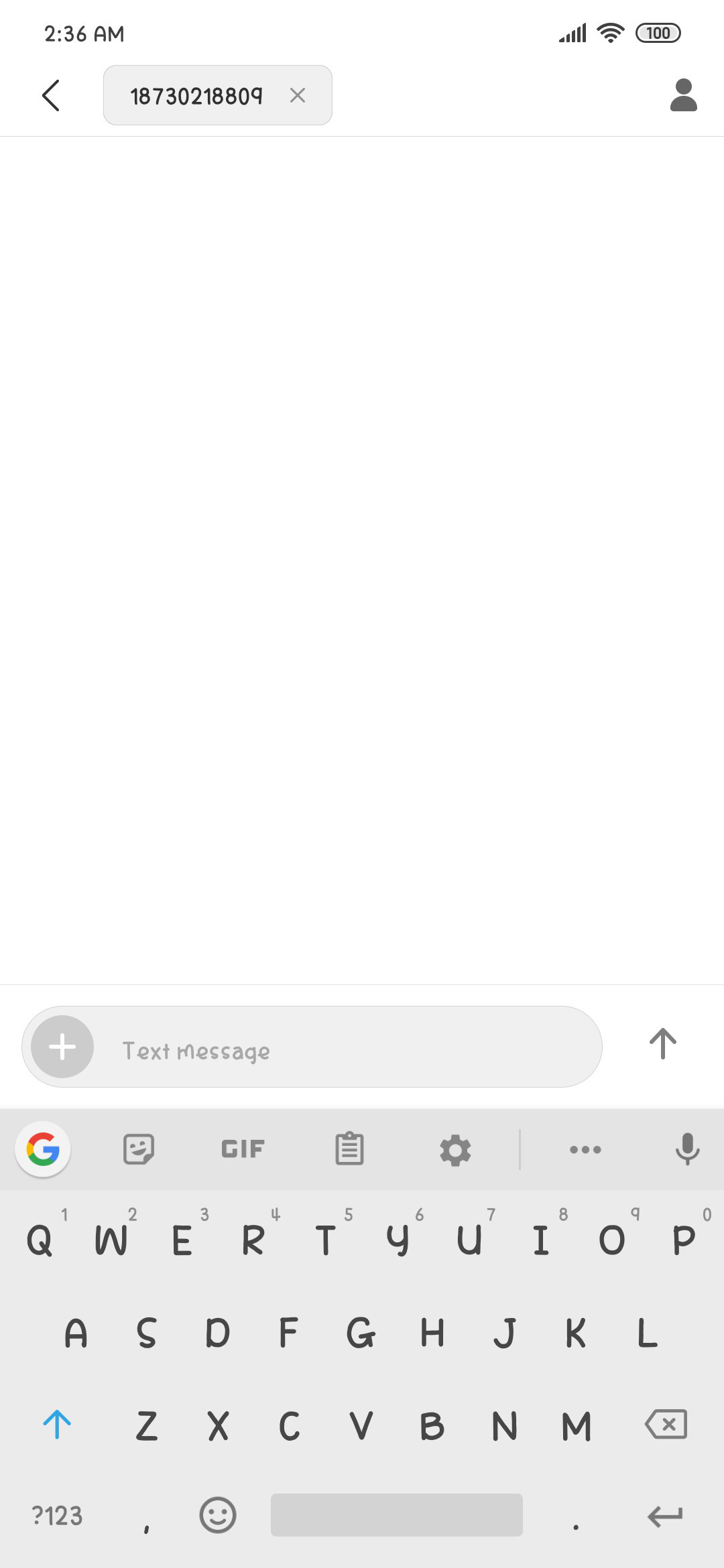
Task: Expand more keyboard options
Action: pyautogui.click(x=585, y=1150)
